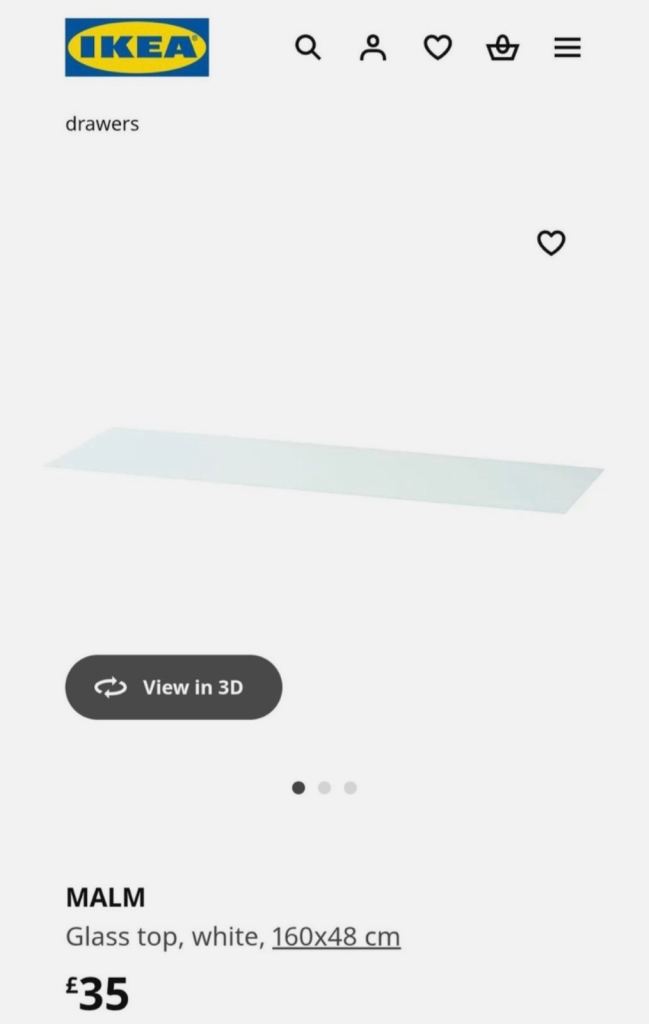Image resolution: width=649 pixels, height=1024 pixels.
Task: Open the hamburger menu
Action: (567, 47)
